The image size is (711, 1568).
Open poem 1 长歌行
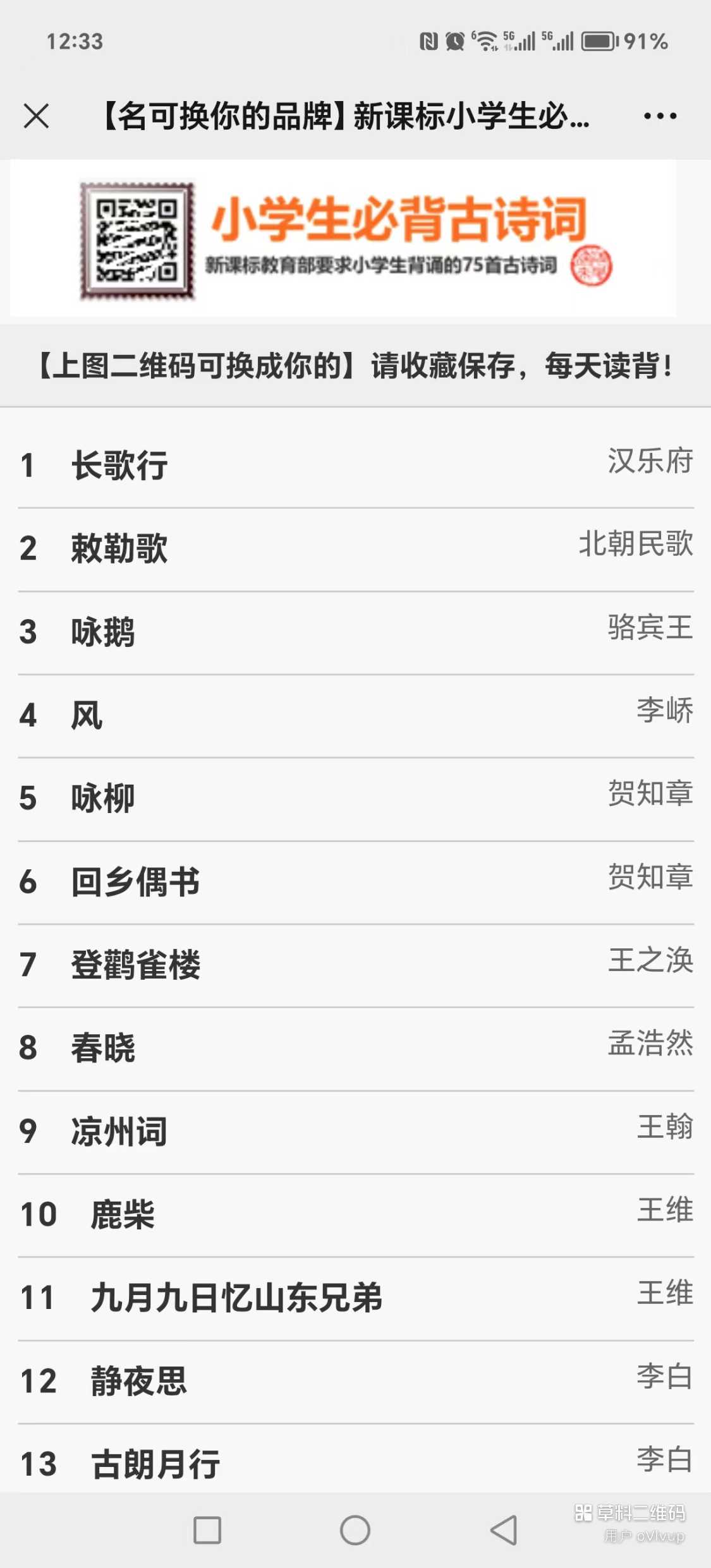point(356,466)
